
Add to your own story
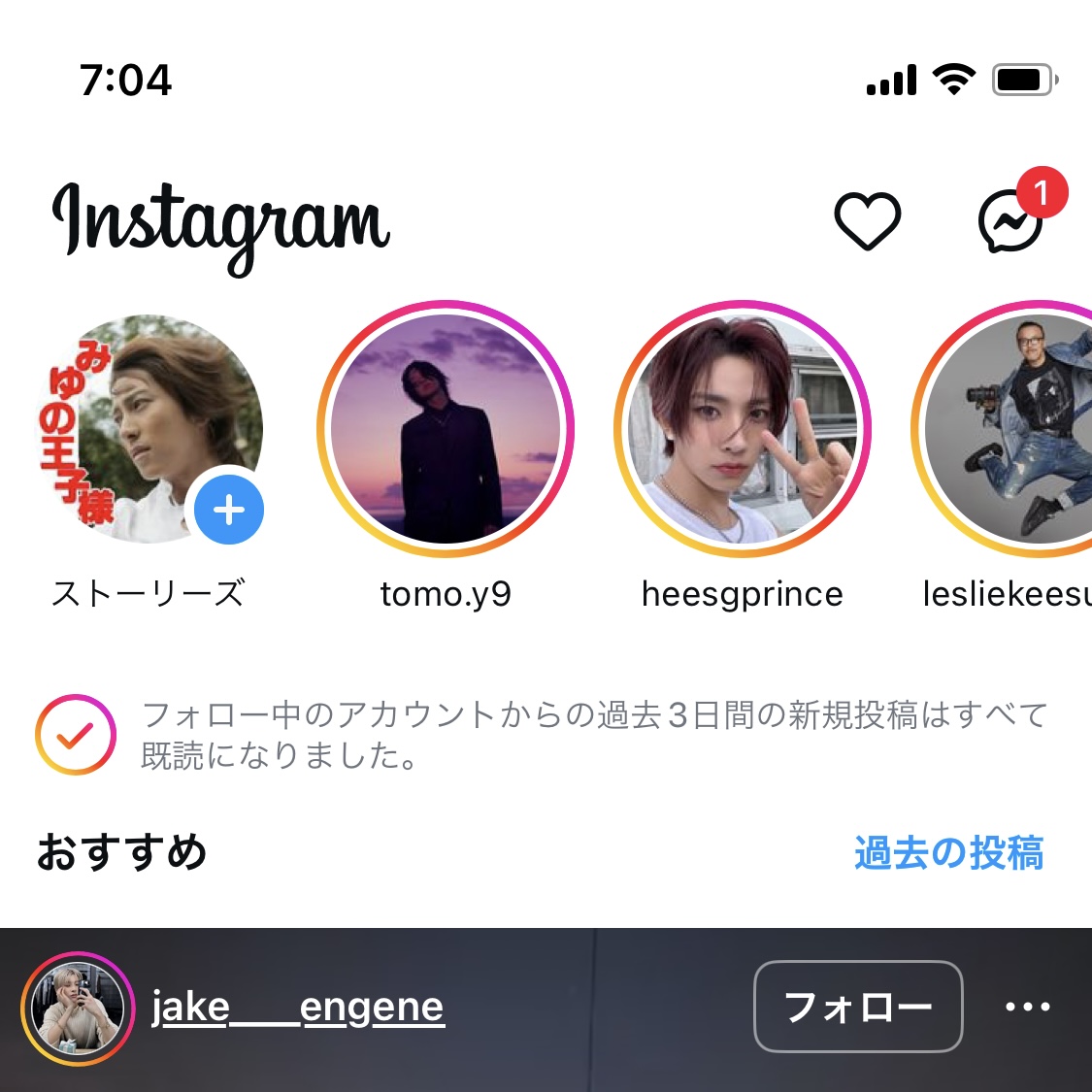tap(229, 511)
